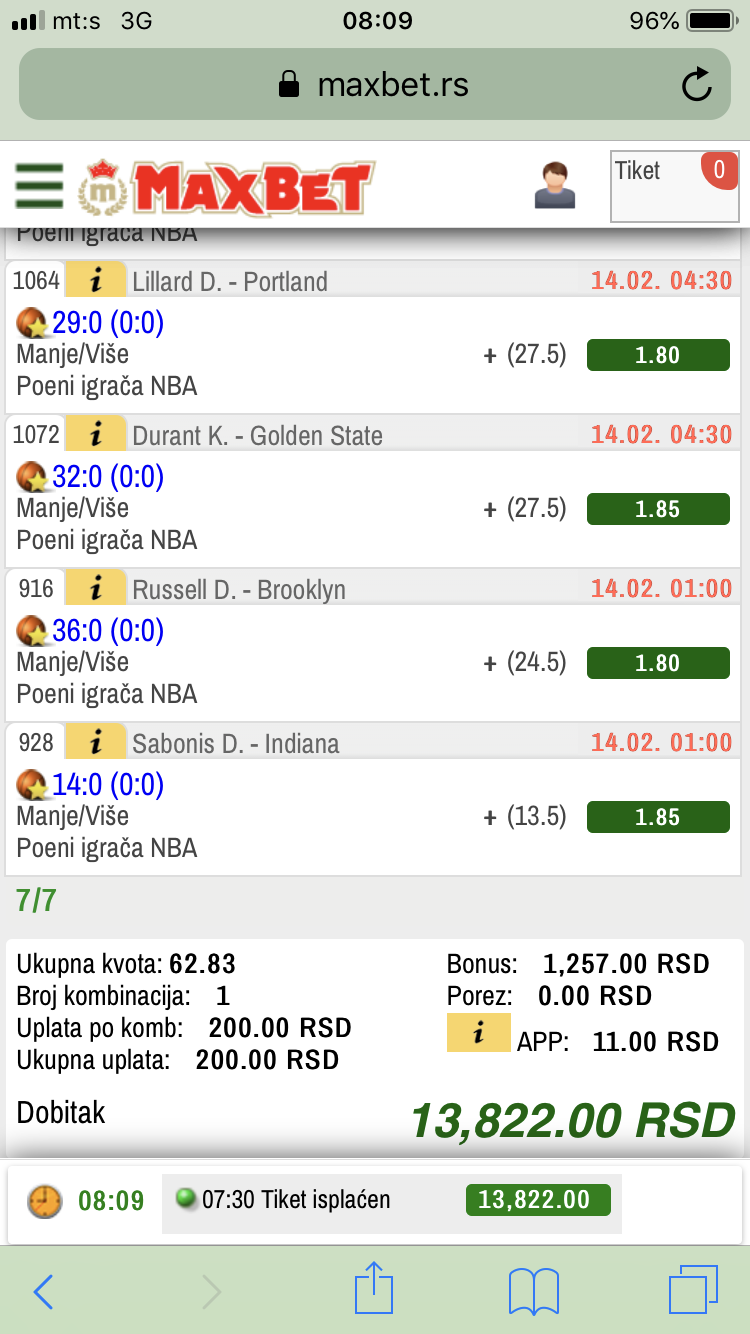Select 1.80 odds for Lillard D.

658,355
